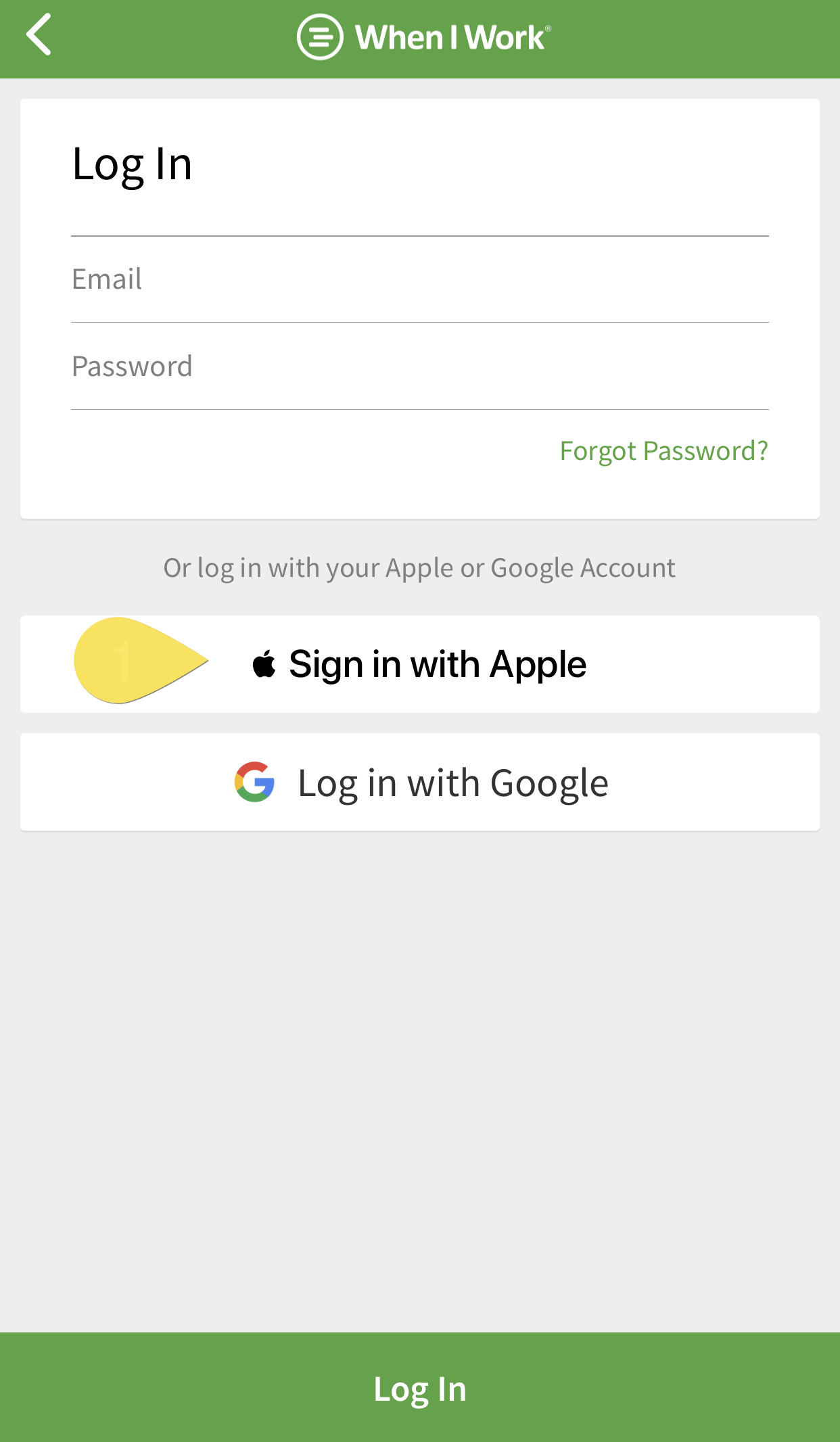Click the Google G icon
840x1442 pixels.
pyautogui.click(x=254, y=781)
